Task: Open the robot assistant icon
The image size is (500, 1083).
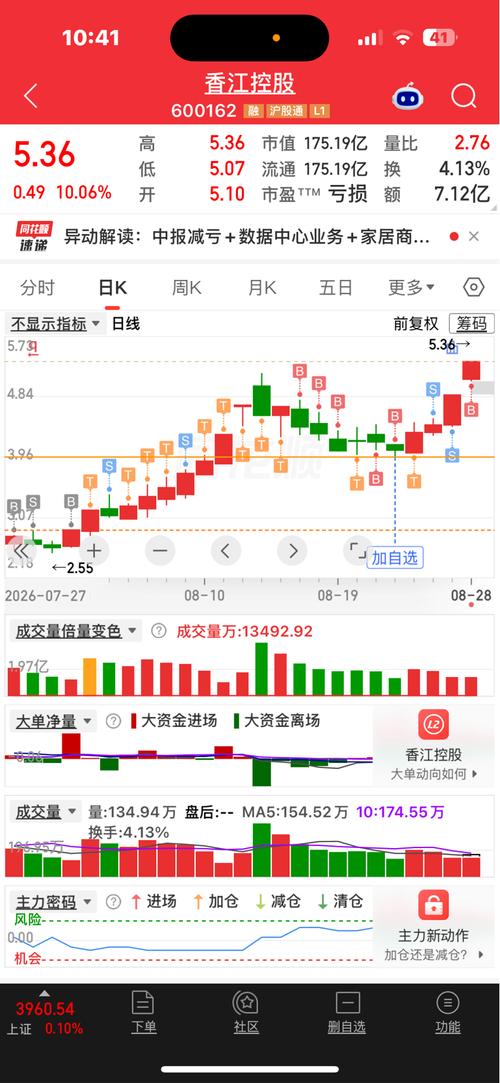Action: (x=408, y=97)
